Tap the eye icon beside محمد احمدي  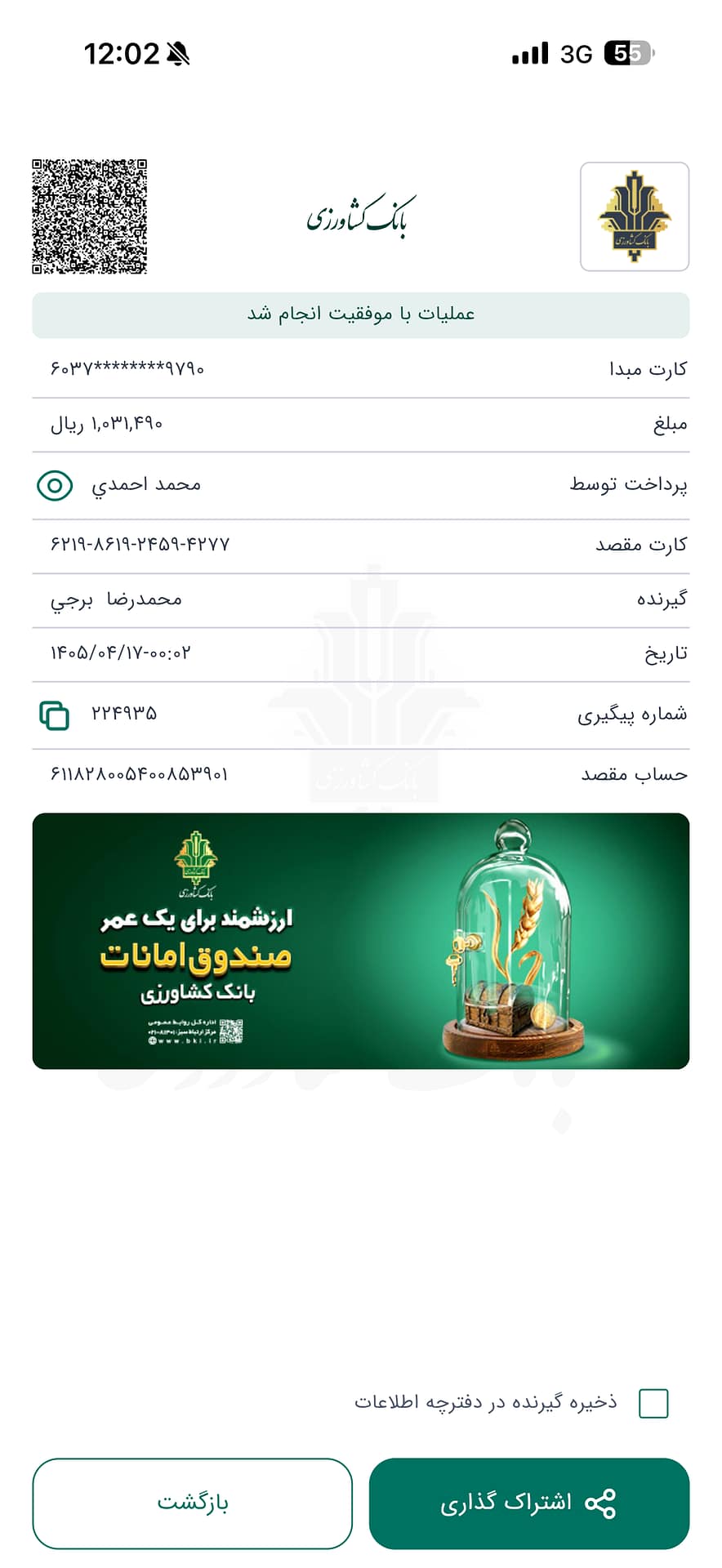click(x=55, y=486)
